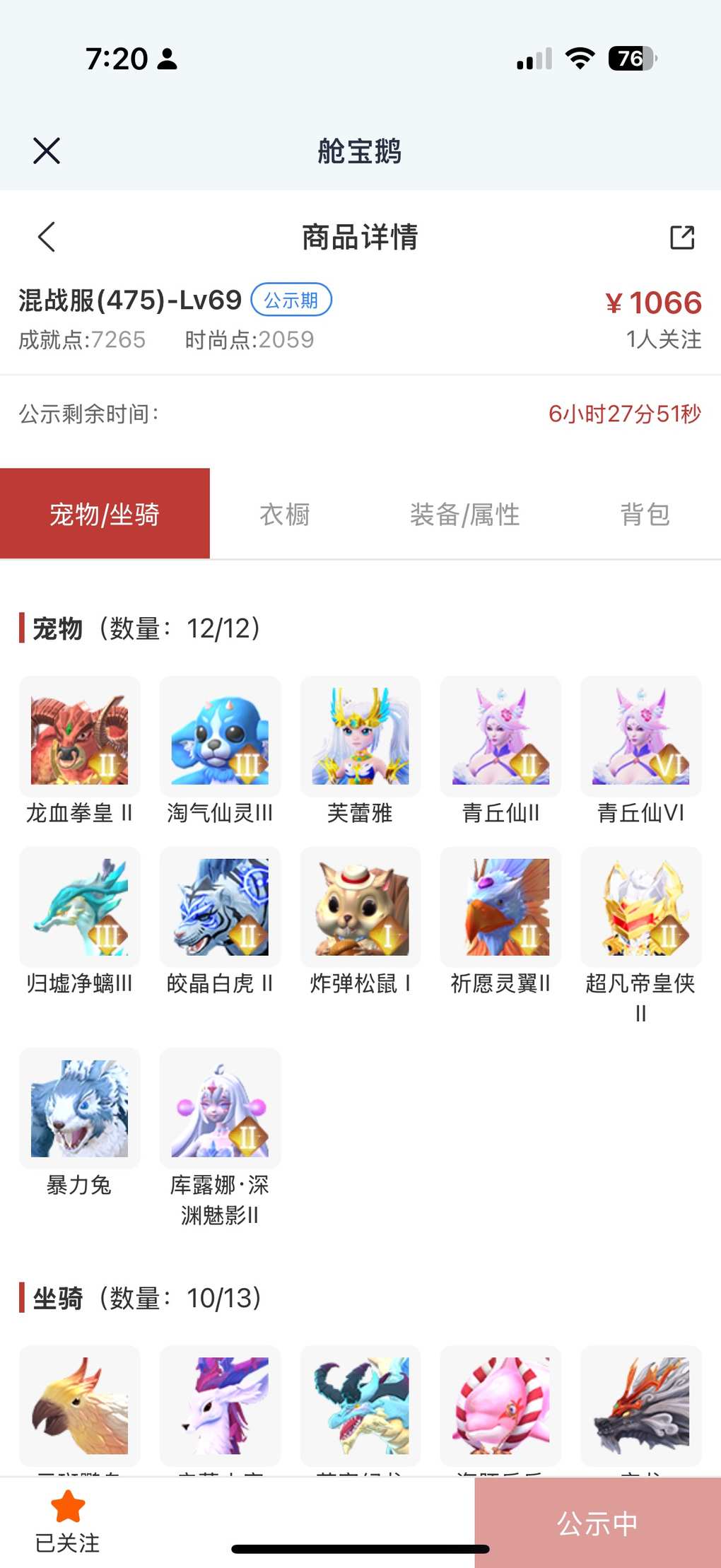This screenshot has height=1568, width=721.
Task: Open pet 芙蕾雅
Action: tap(360, 751)
